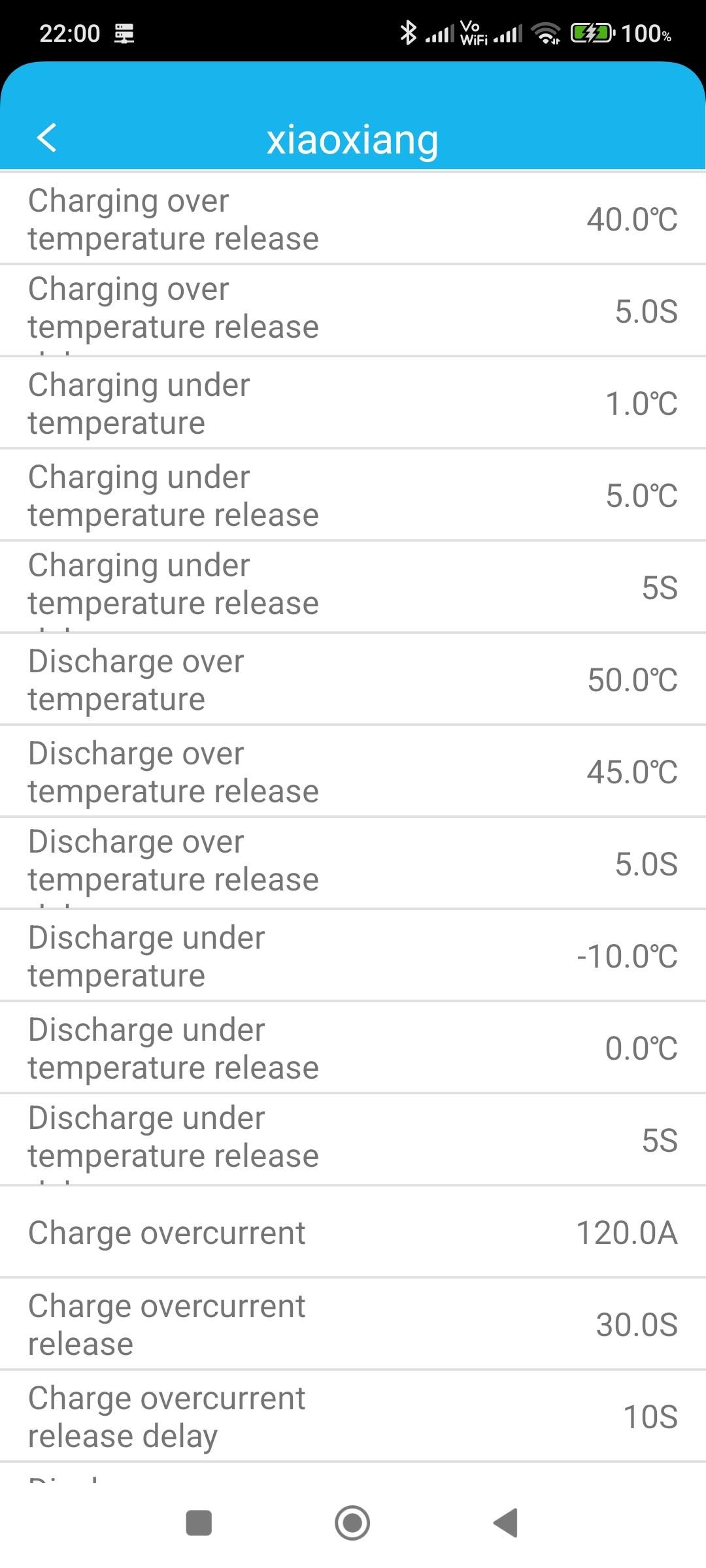Open recent apps from navigation bar
Viewport: 706px width, 1568px height.
(199, 1523)
